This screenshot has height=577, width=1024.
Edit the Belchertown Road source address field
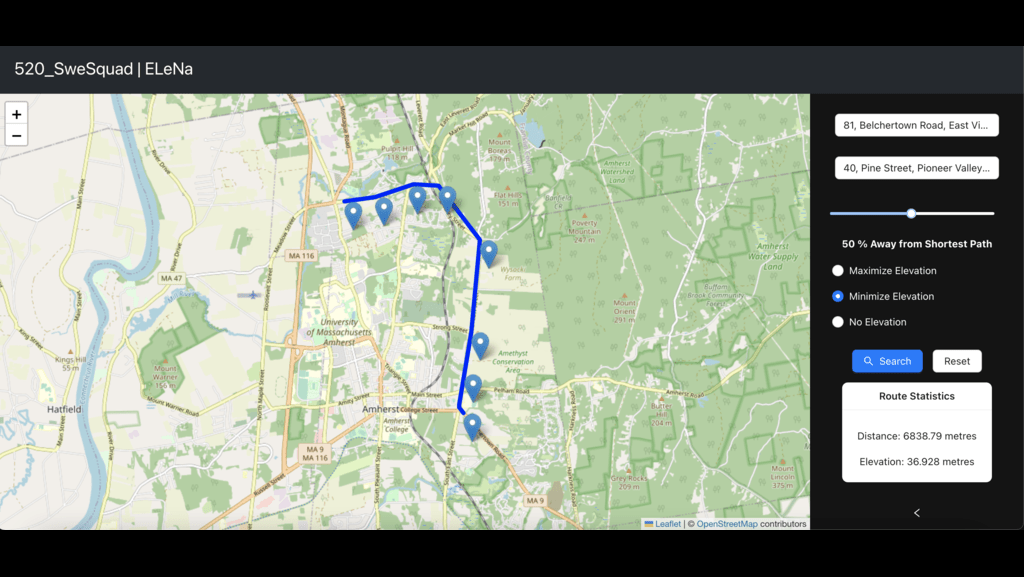tap(916, 125)
